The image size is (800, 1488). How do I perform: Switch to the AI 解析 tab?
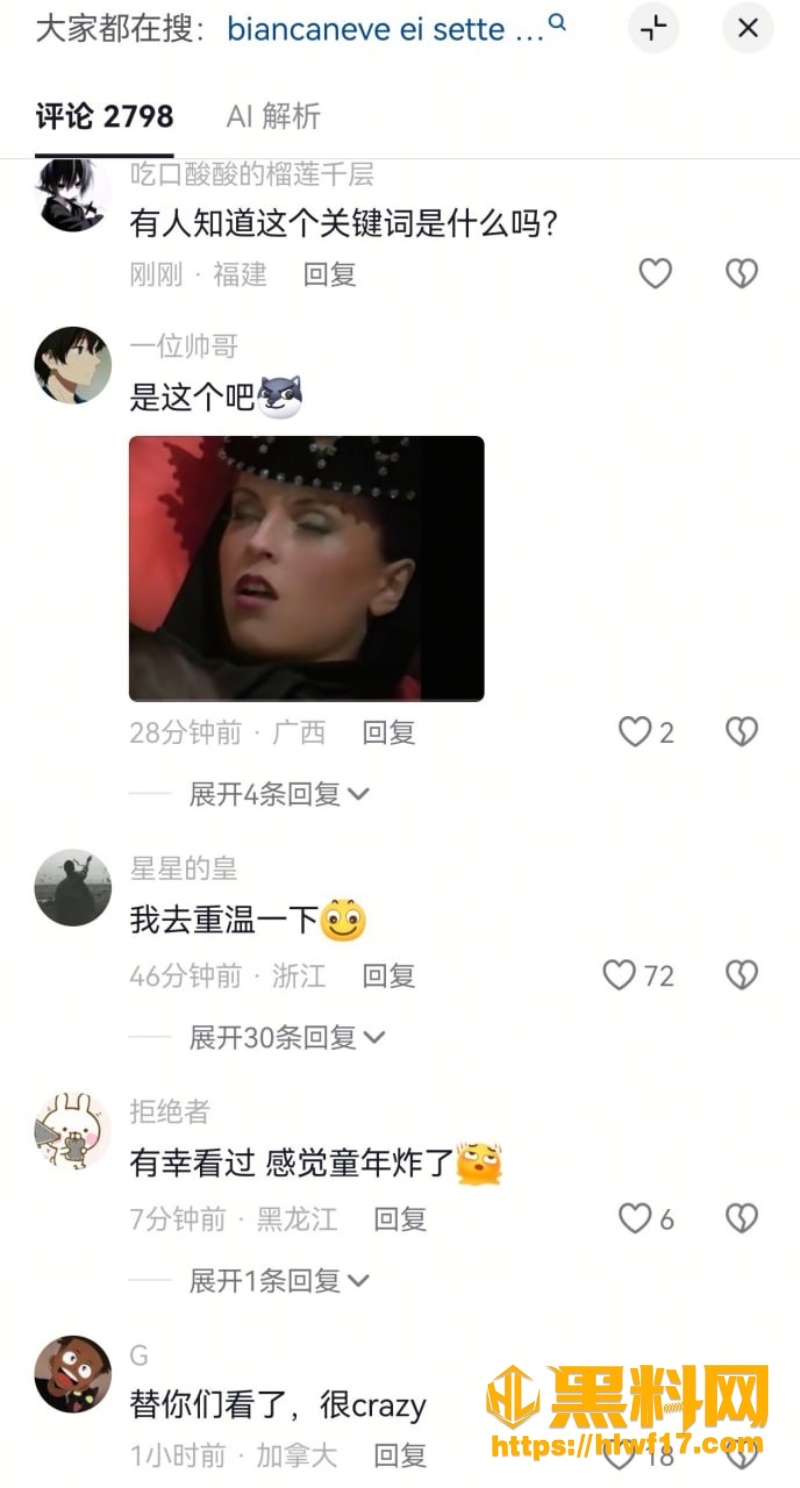[273, 116]
